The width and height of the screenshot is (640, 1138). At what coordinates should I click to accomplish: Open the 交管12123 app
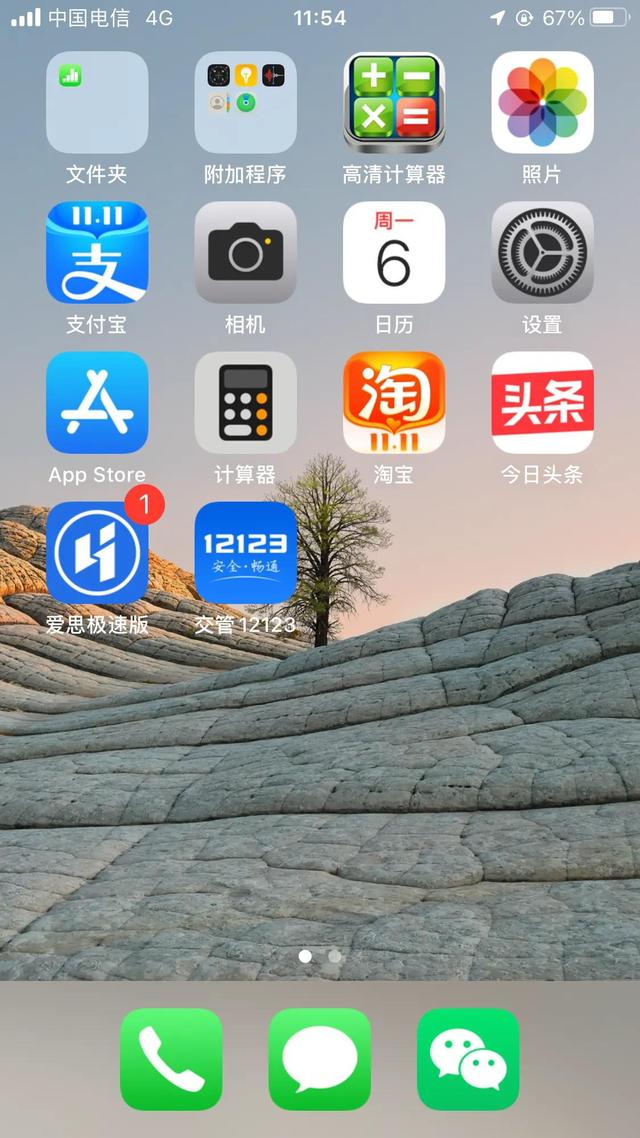click(245, 553)
